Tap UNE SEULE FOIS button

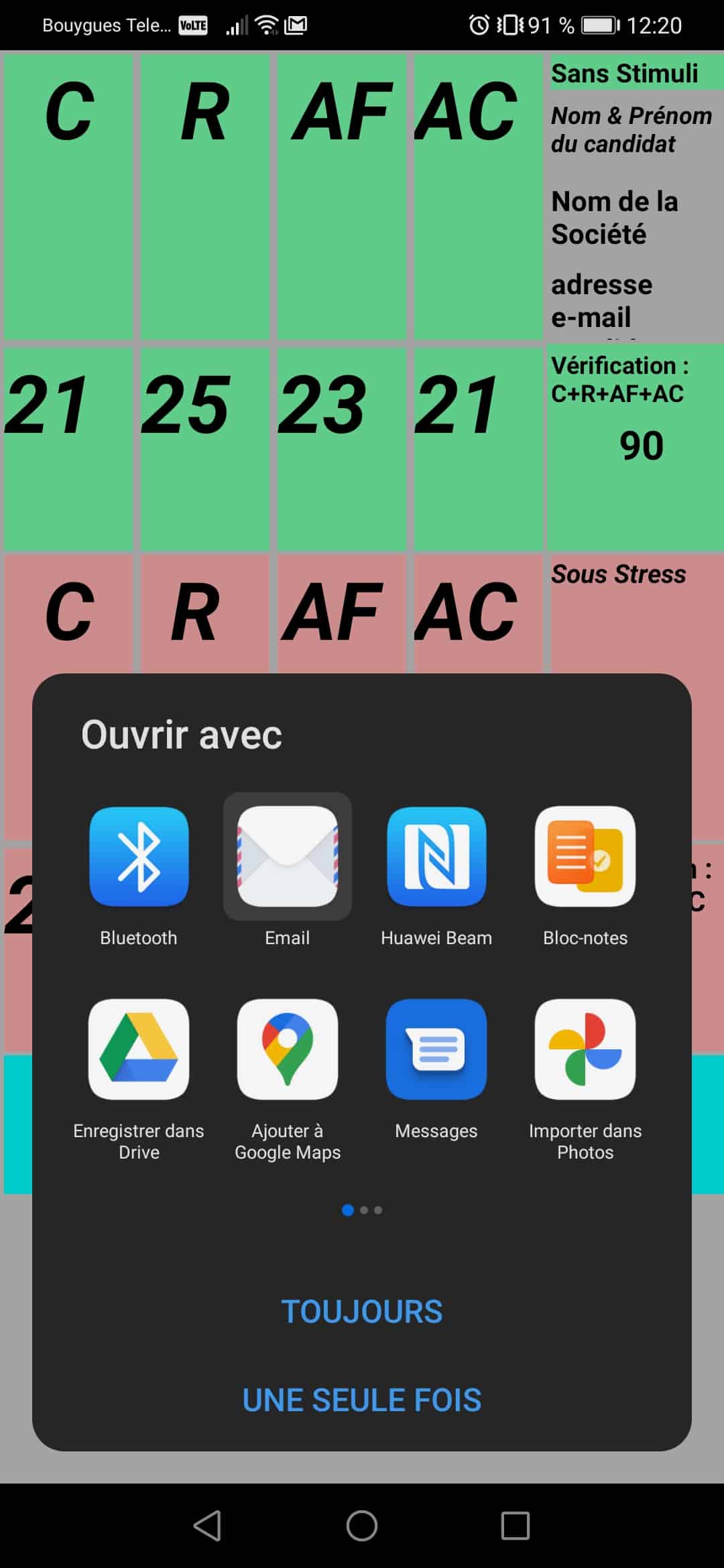click(362, 1400)
